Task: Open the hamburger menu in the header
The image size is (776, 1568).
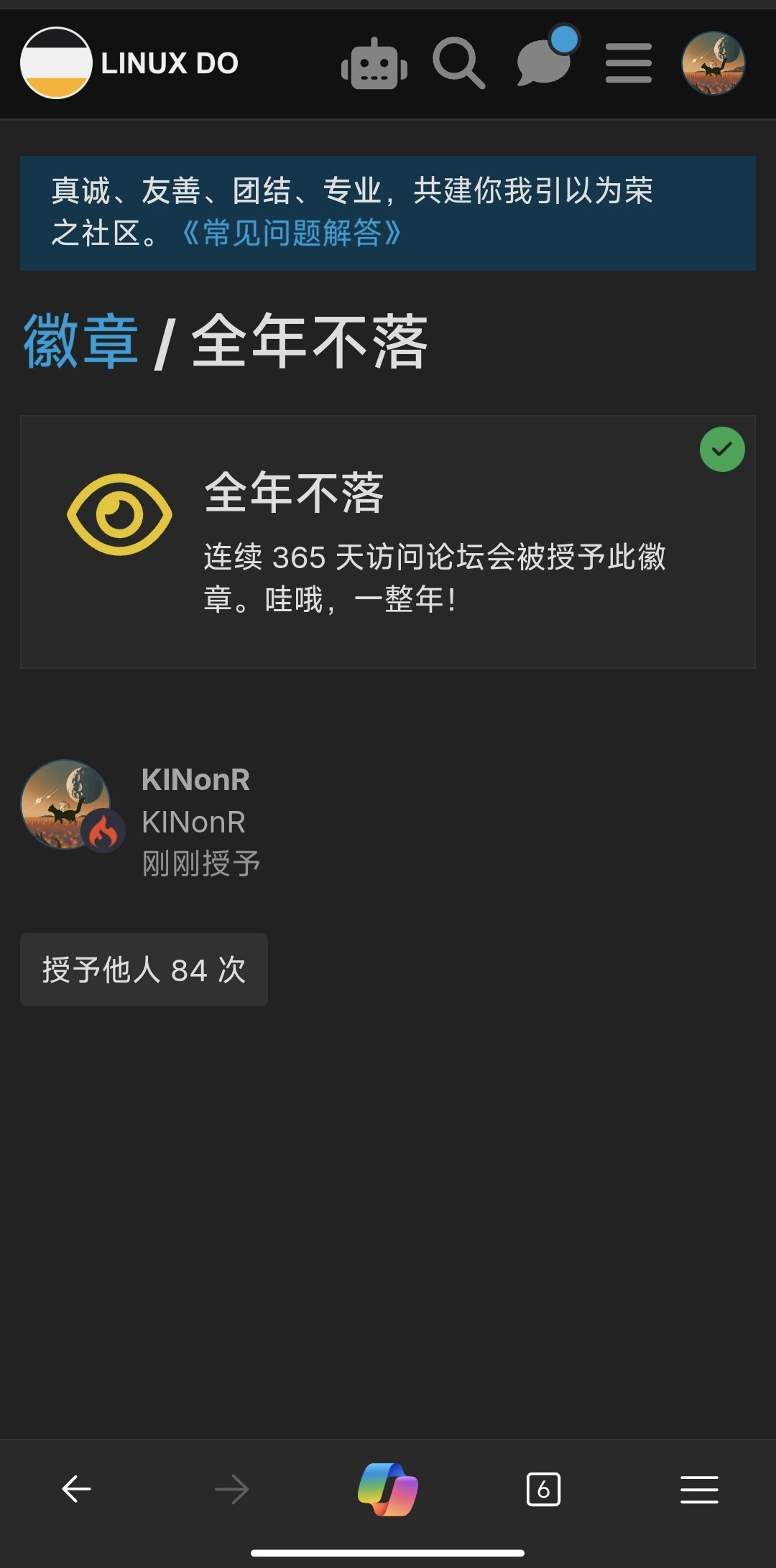Action: pyautogui.click(x=629, y=63)
